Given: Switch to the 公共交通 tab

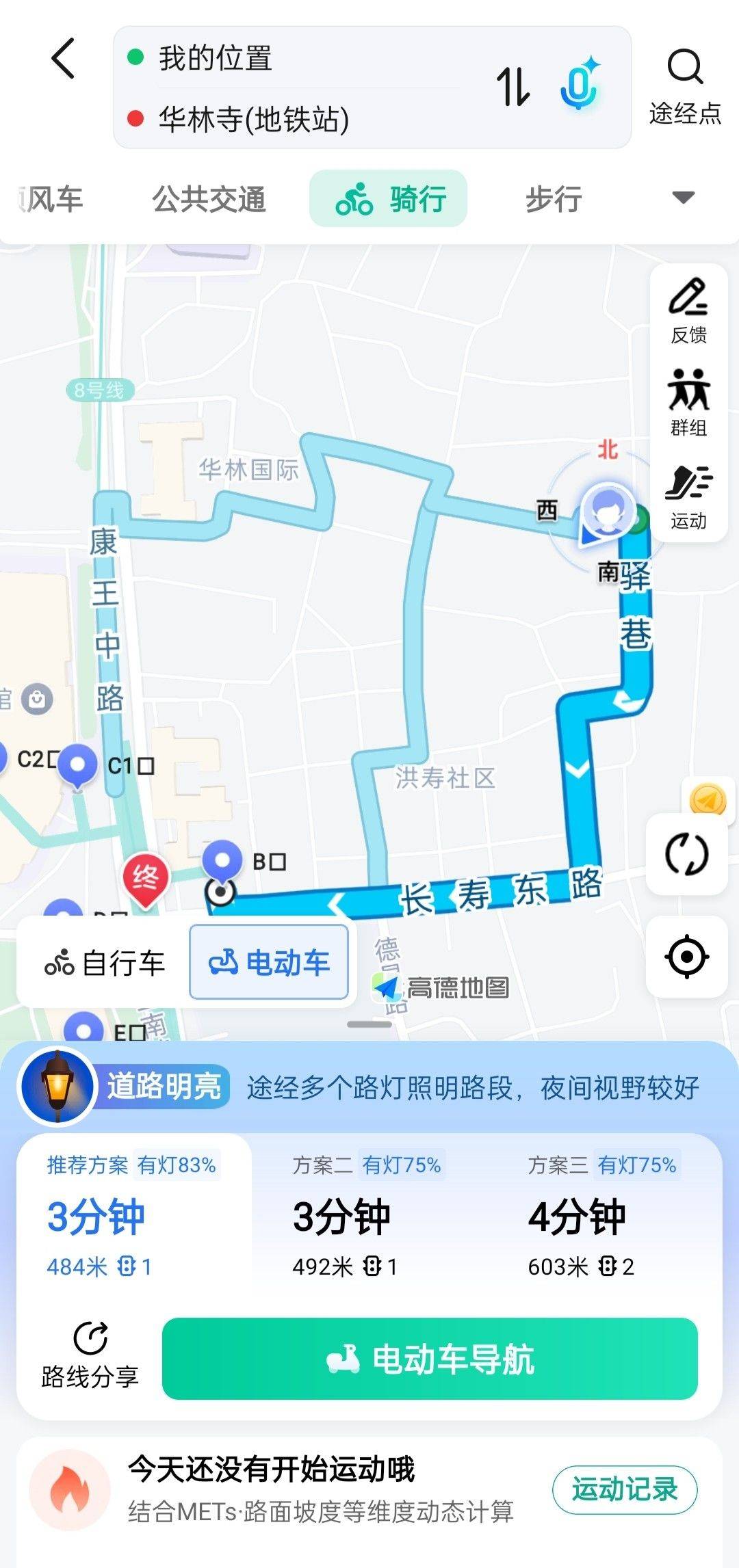Looking at the screenshot, I should coord(209,200).
